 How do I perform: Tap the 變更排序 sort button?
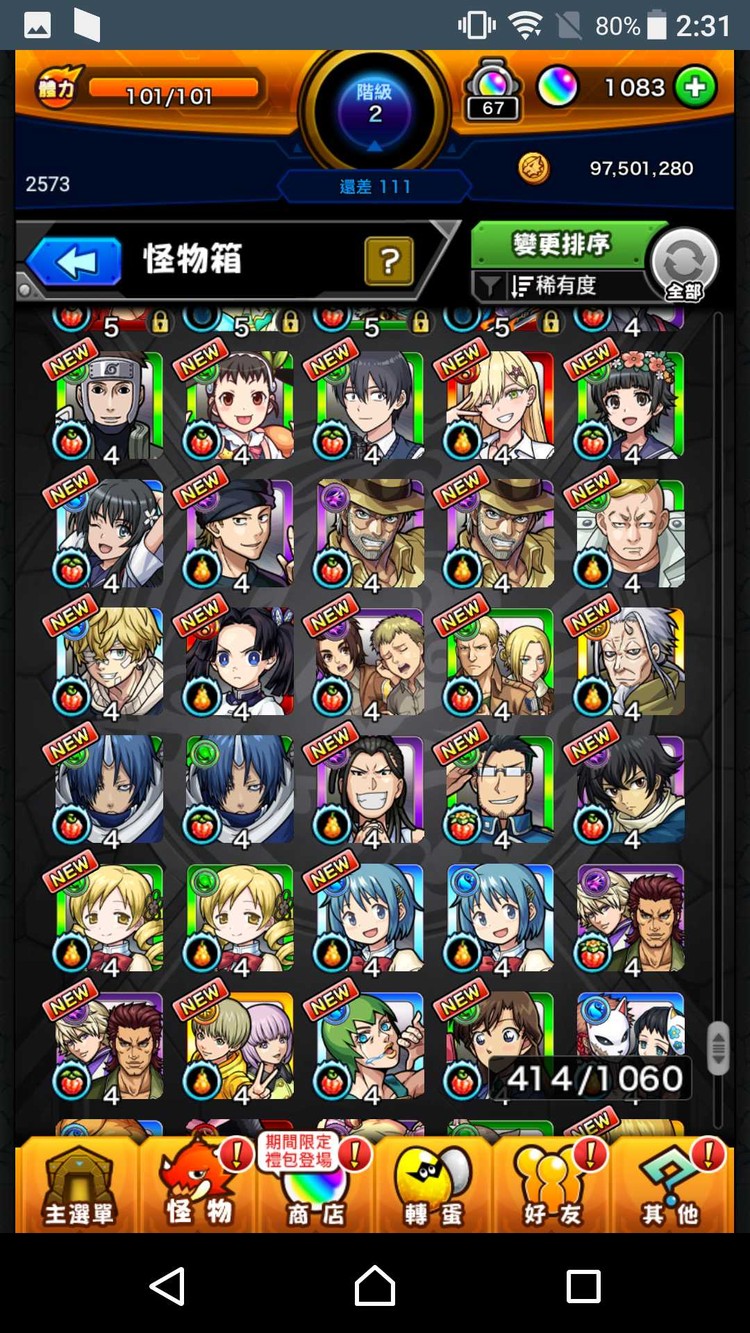coord(562,244)
